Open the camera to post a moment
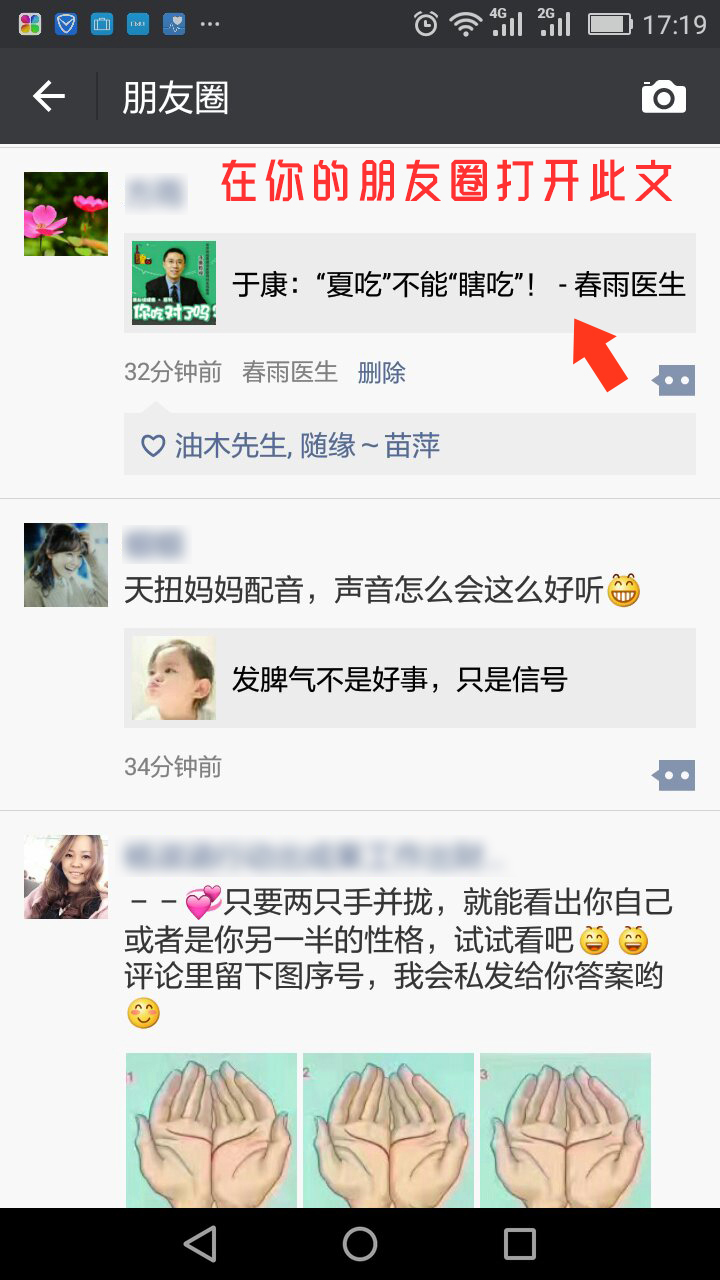 coord(663,97)
